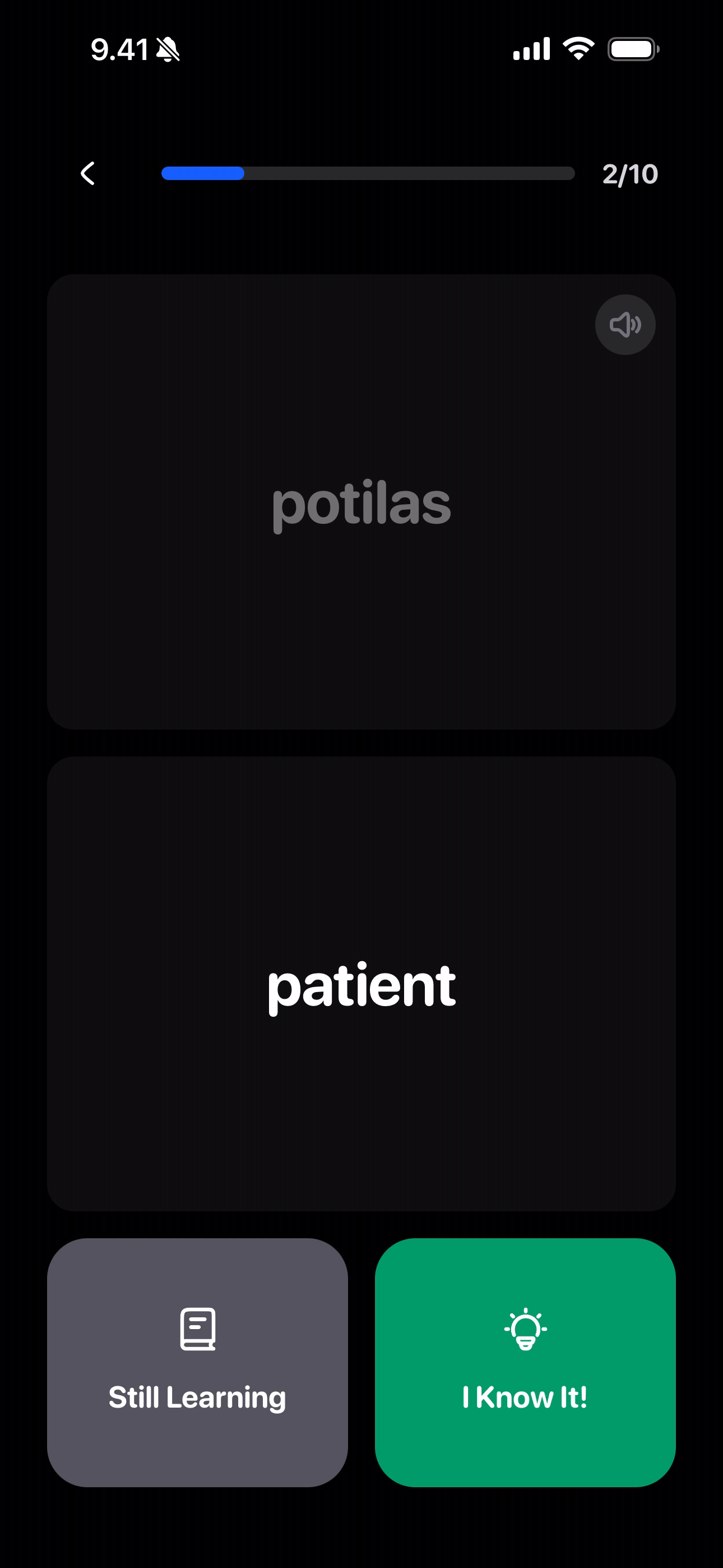Tap the battery indicator icon
The image size is (723, 1568).
(633, 49)
